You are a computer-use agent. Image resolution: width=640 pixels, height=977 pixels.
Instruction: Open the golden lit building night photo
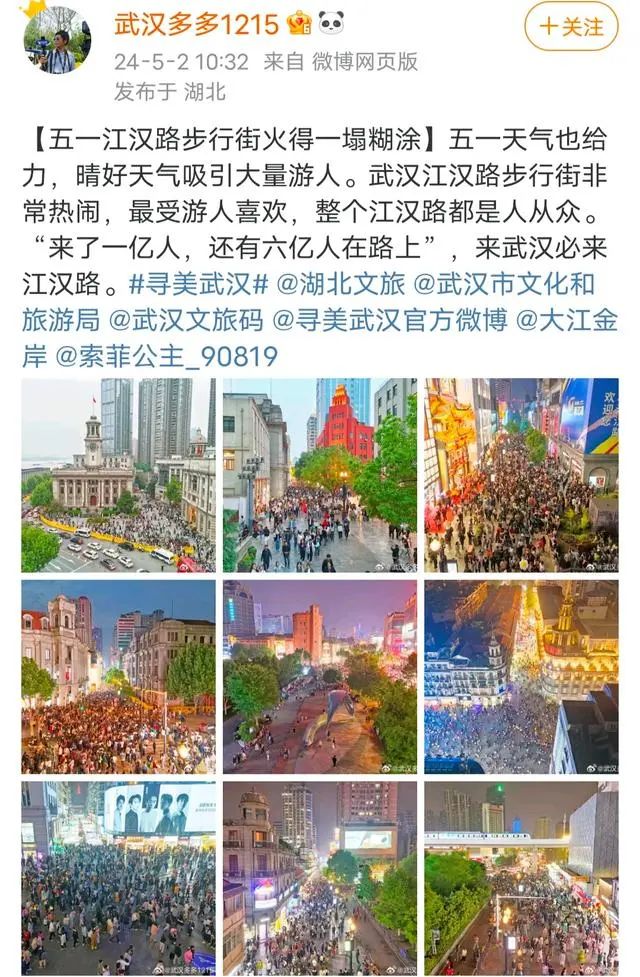click(x=521, y=677)
